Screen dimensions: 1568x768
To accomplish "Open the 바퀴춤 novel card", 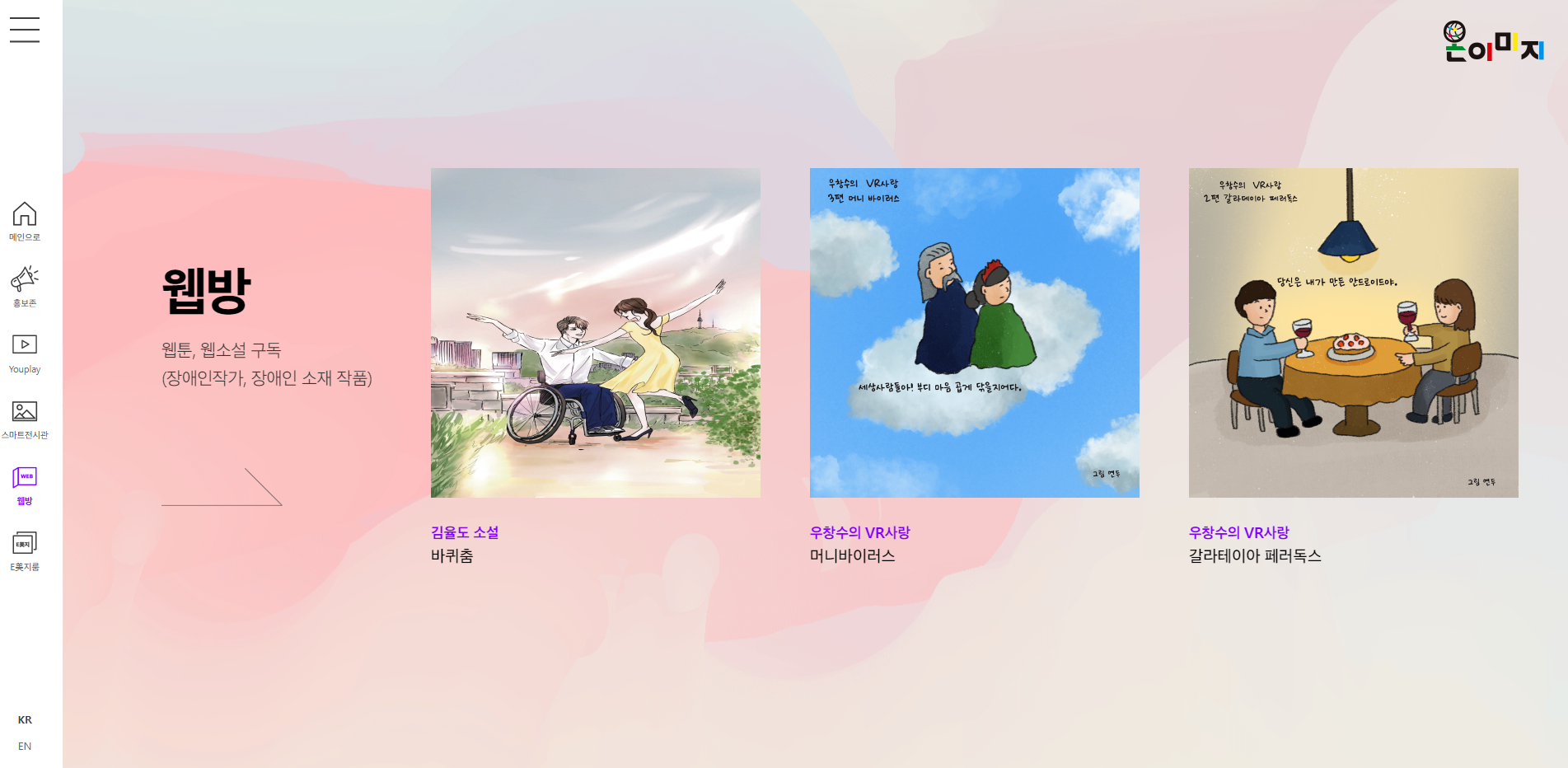I will (595, 333).
